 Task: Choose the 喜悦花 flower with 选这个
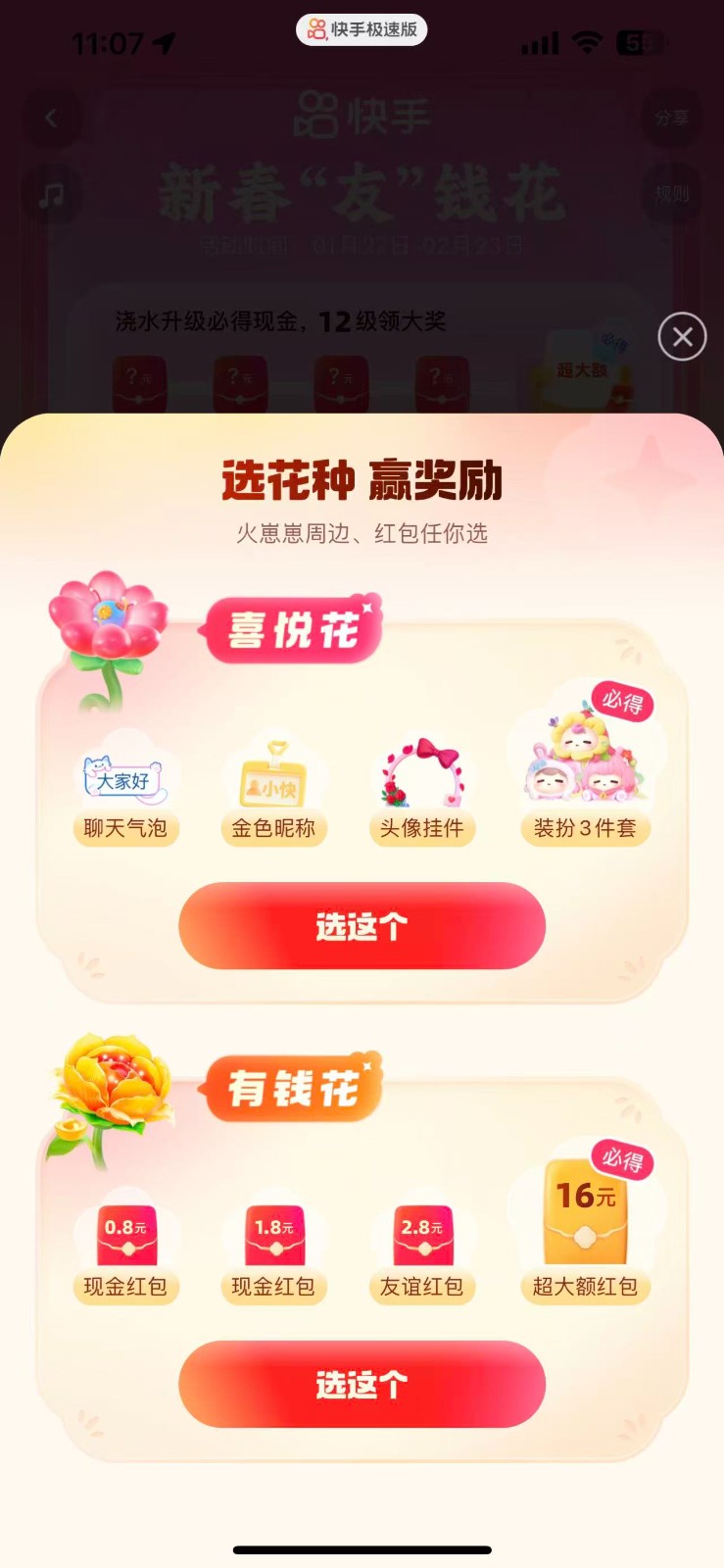click(x=362, y=926)
